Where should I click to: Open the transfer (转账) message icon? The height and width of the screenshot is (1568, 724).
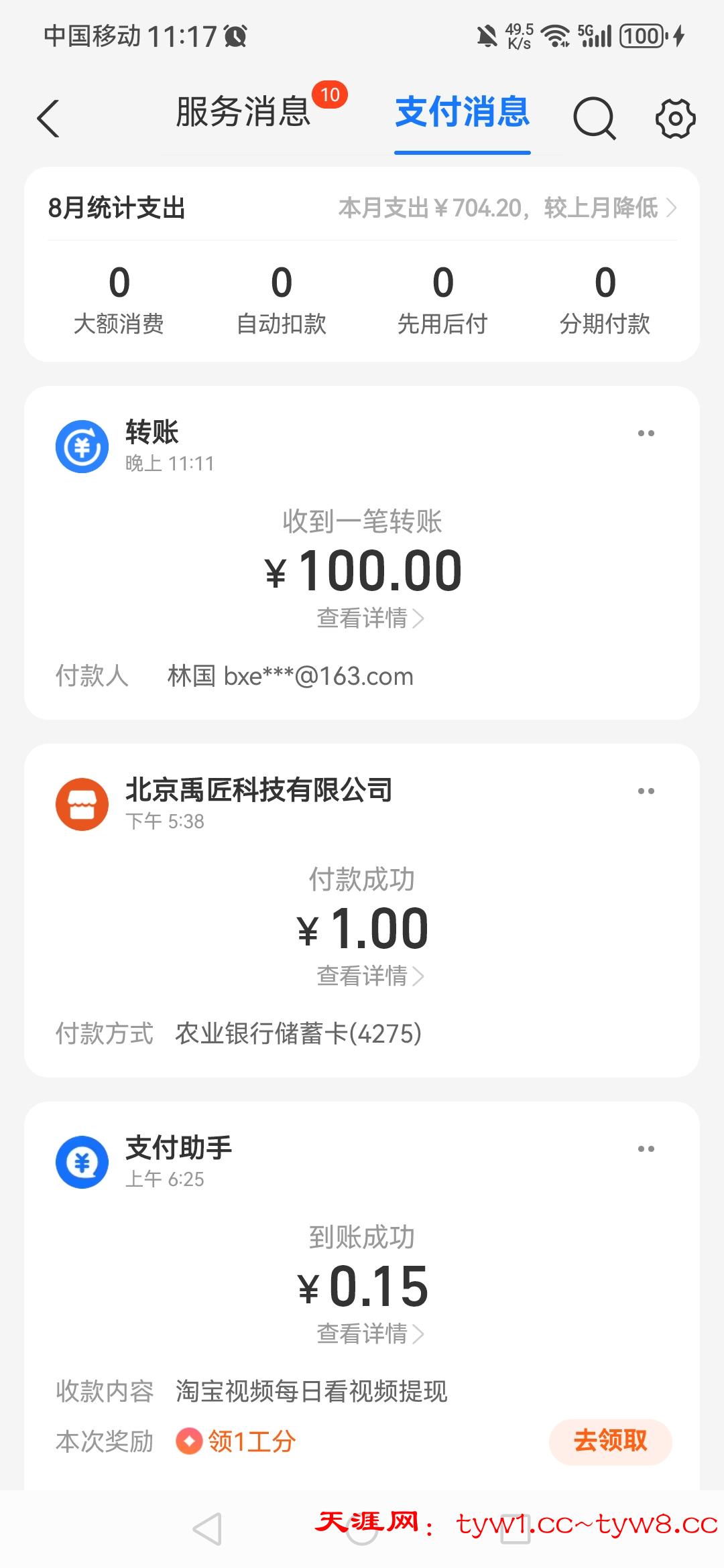82,446
